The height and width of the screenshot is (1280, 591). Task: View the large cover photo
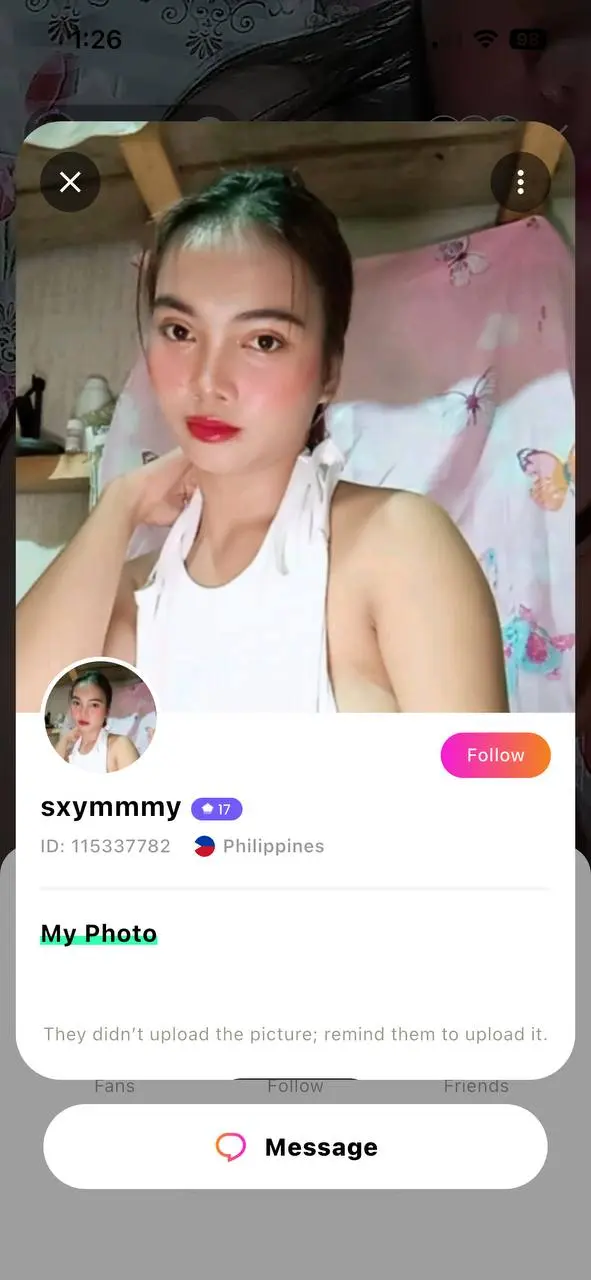click(295, 417)
